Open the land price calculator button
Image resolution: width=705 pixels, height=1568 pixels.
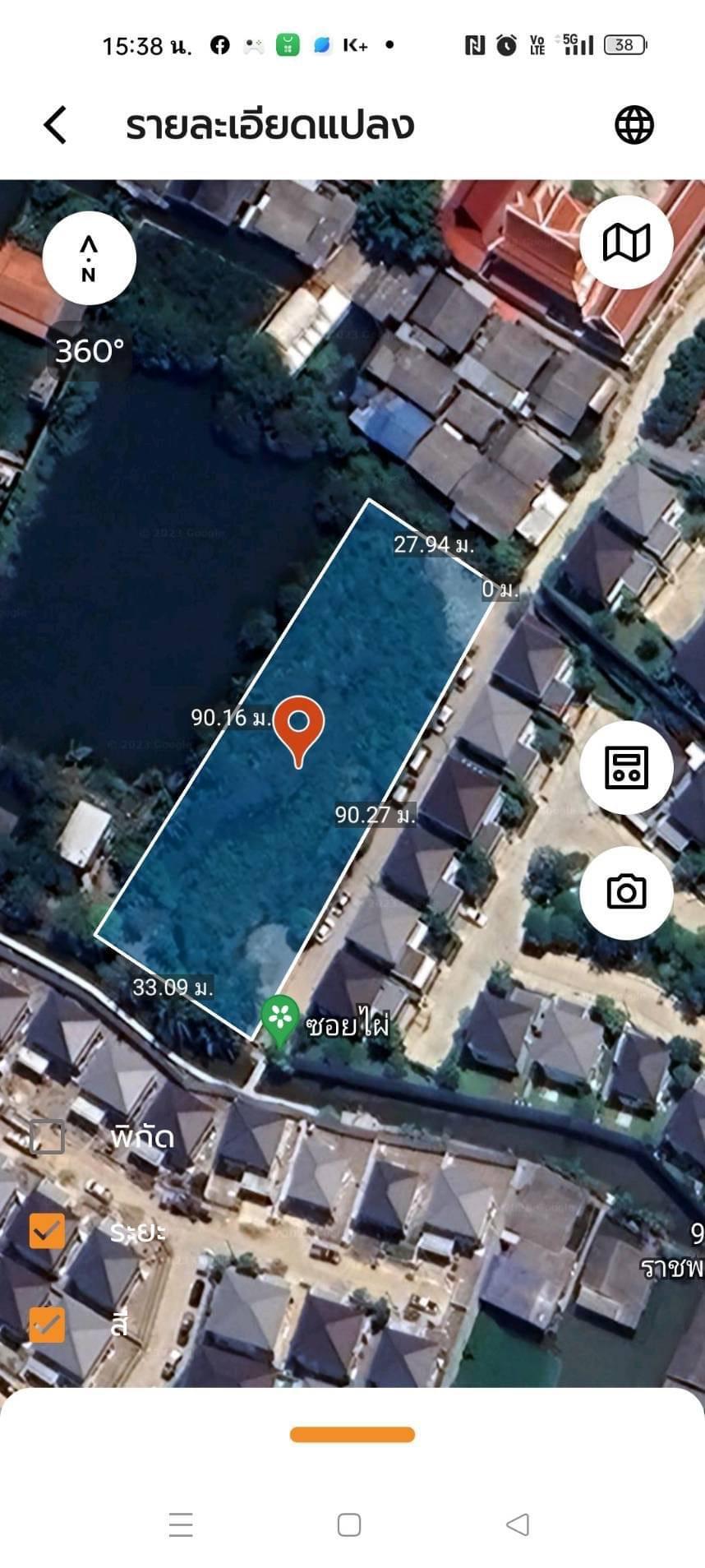pos(626,768)
